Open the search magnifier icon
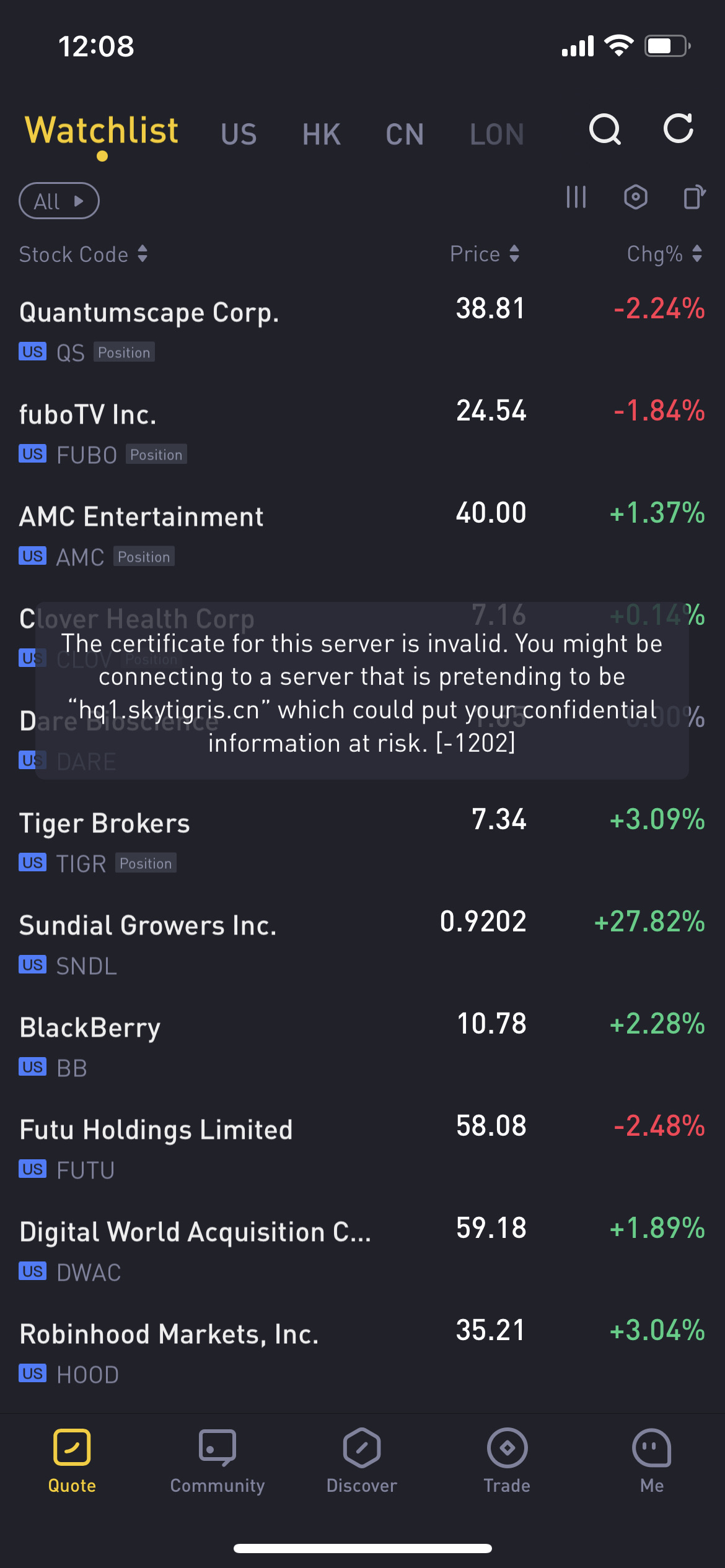725x1568 pixels. tap(605, 129)
